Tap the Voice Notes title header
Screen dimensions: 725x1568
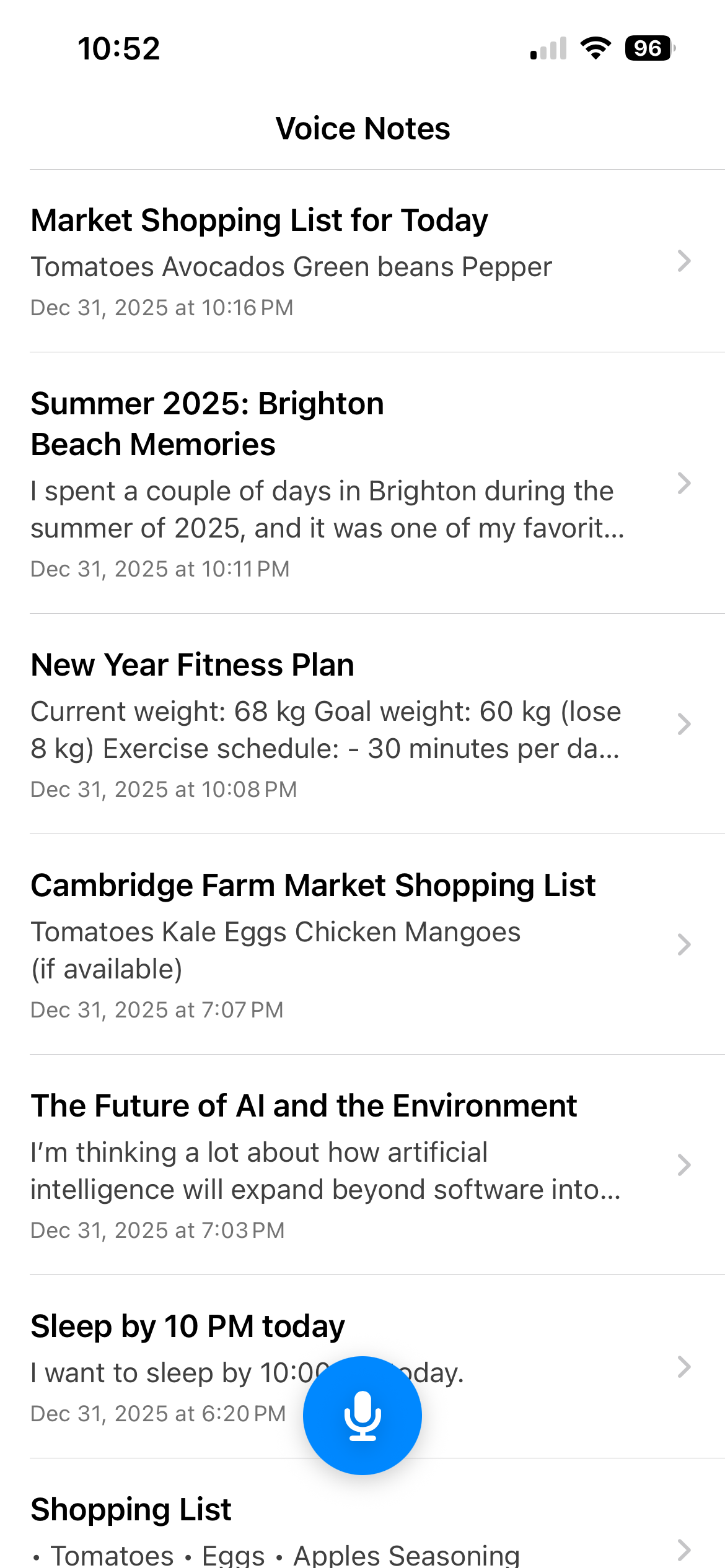pyautogui.click(x=362, y=128)
